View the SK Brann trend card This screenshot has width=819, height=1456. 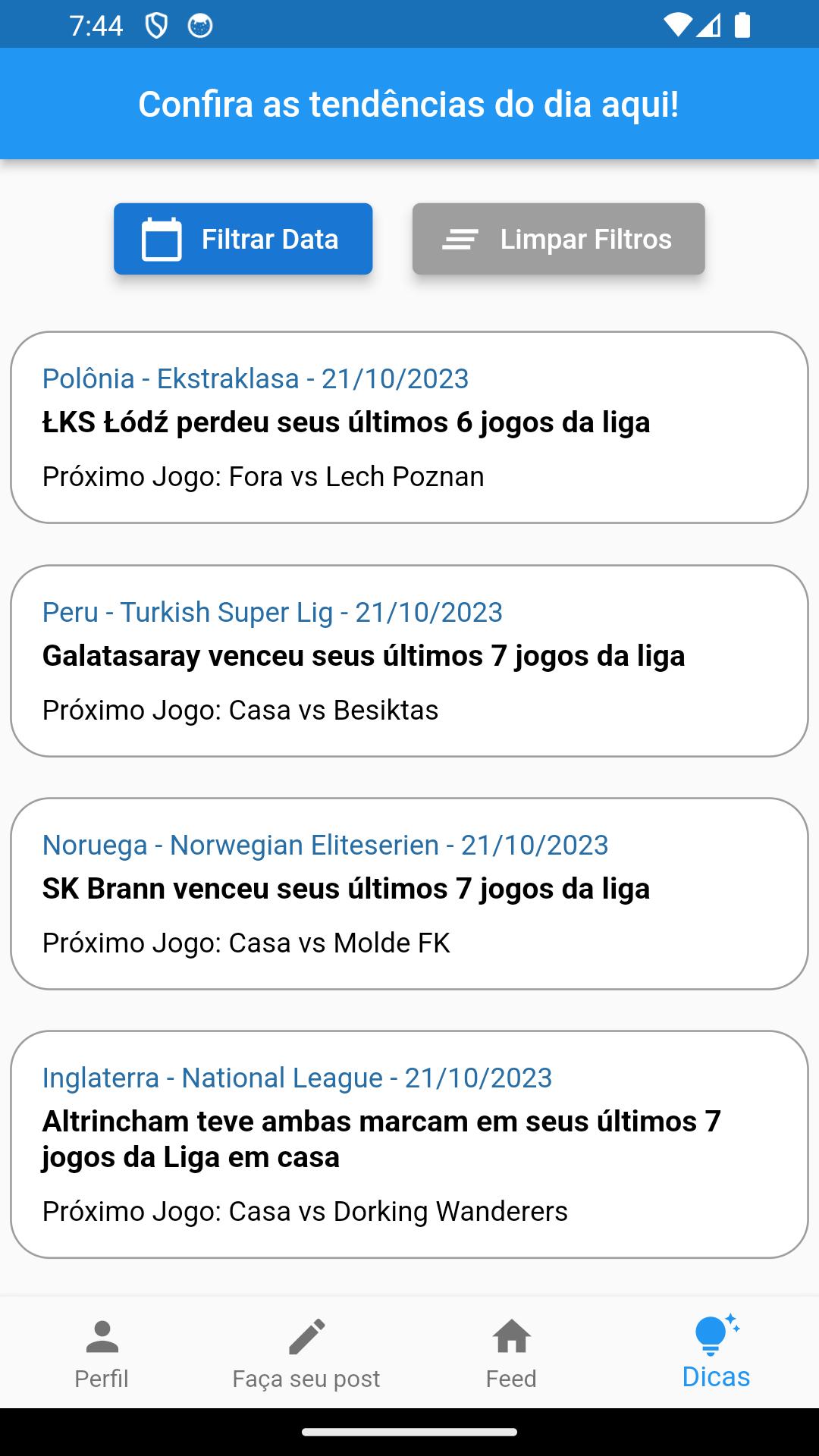(409, 893)
